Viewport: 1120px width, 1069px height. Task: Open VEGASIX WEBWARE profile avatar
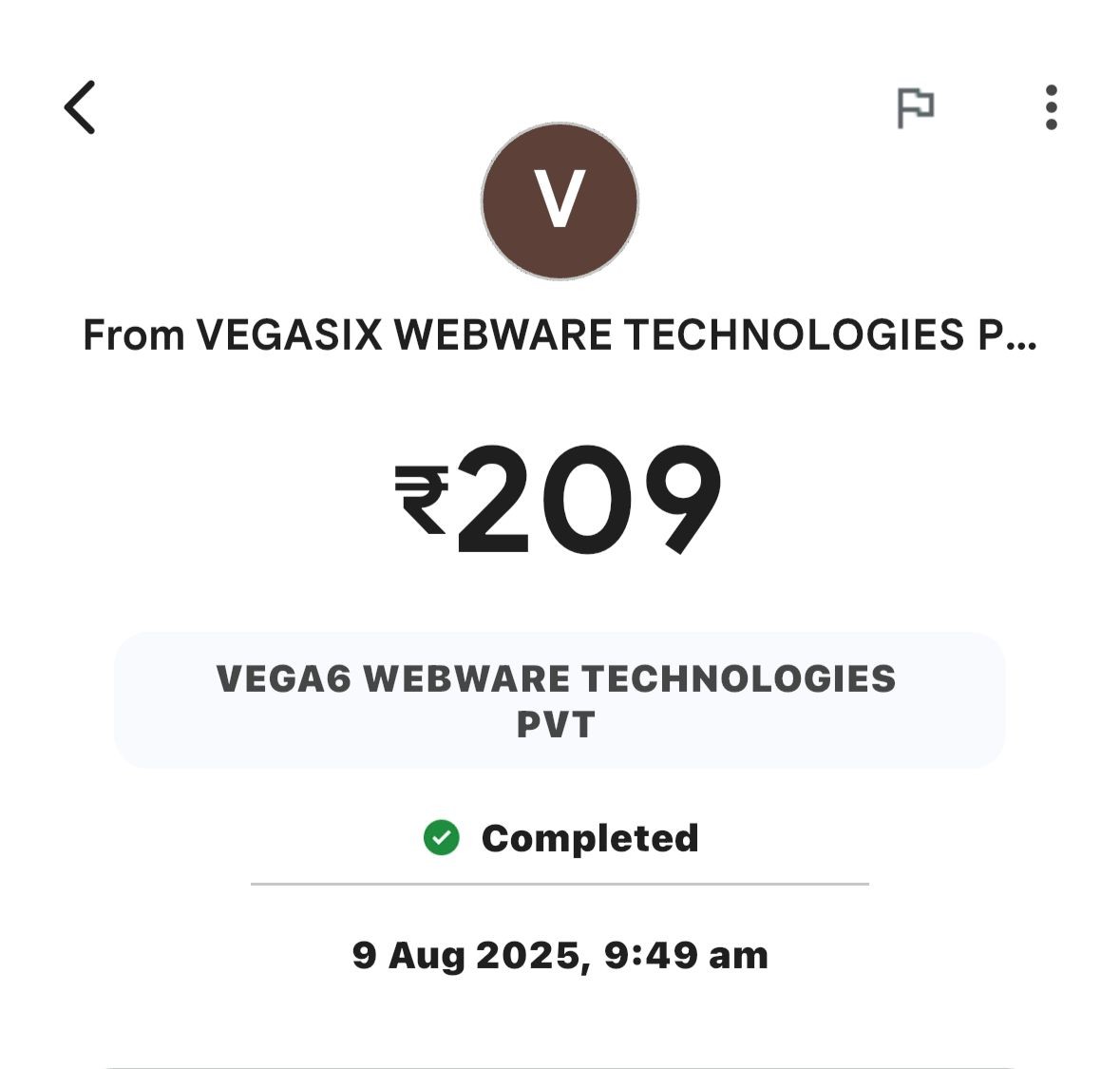(560, 200)
